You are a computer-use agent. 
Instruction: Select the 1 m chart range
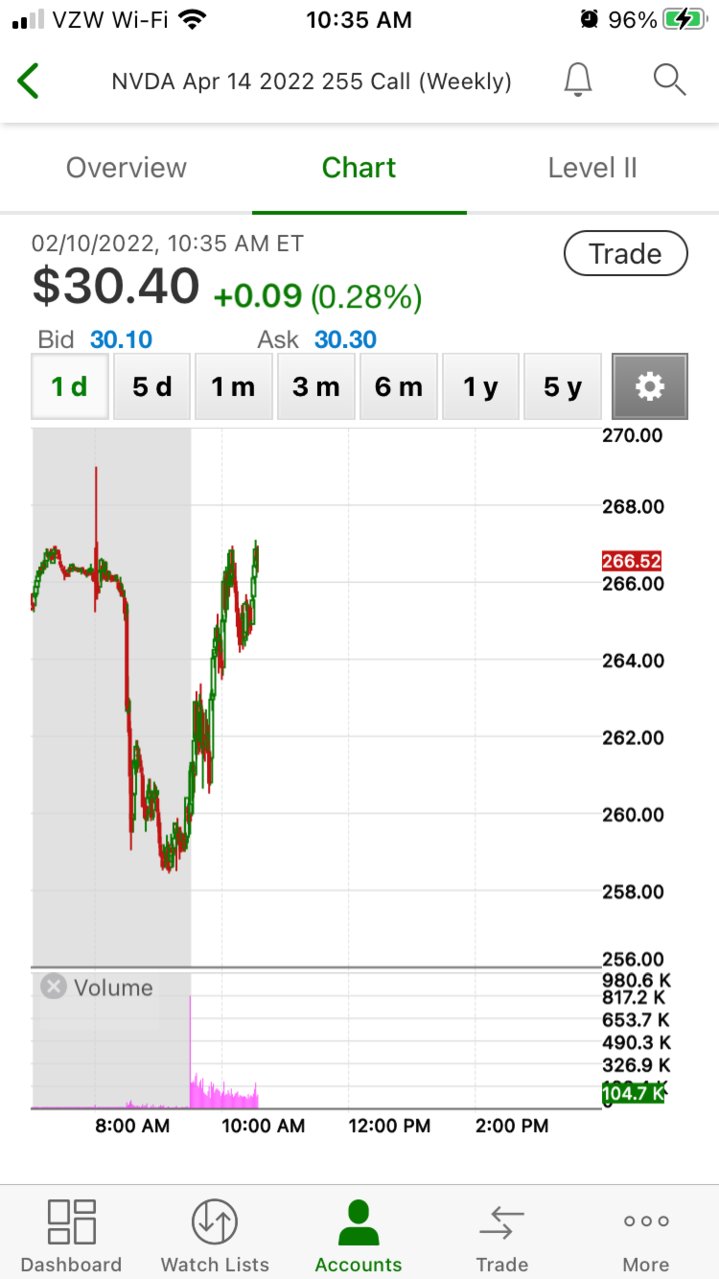tap(234, 386)
